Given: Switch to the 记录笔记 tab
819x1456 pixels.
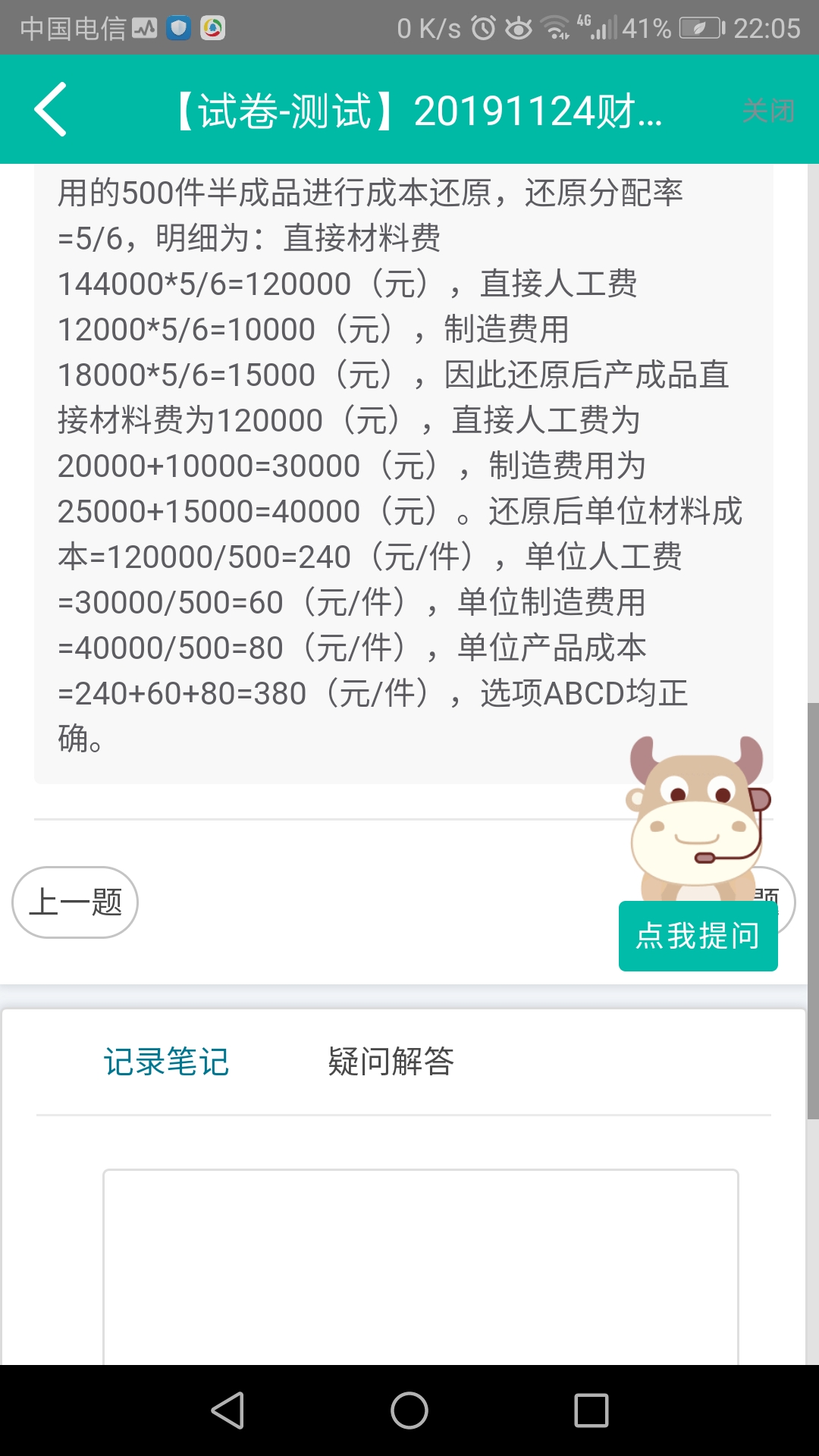Looking at the screenshot, I should [x=166, y=1062].
